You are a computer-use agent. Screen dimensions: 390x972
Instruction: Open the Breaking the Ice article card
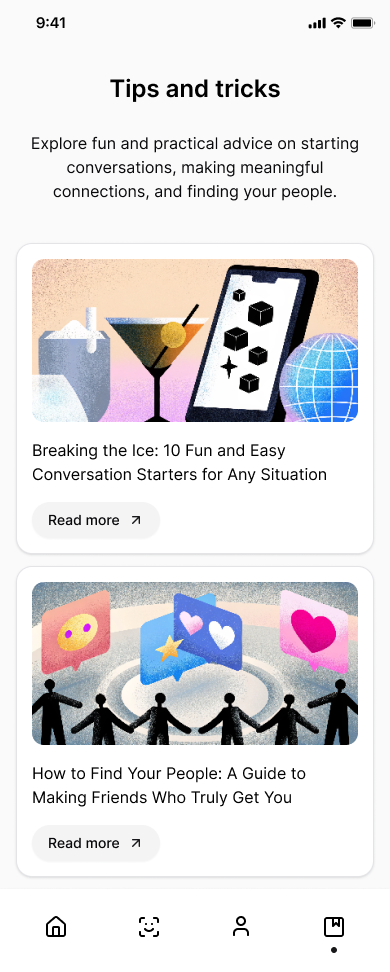coord(195,398)
